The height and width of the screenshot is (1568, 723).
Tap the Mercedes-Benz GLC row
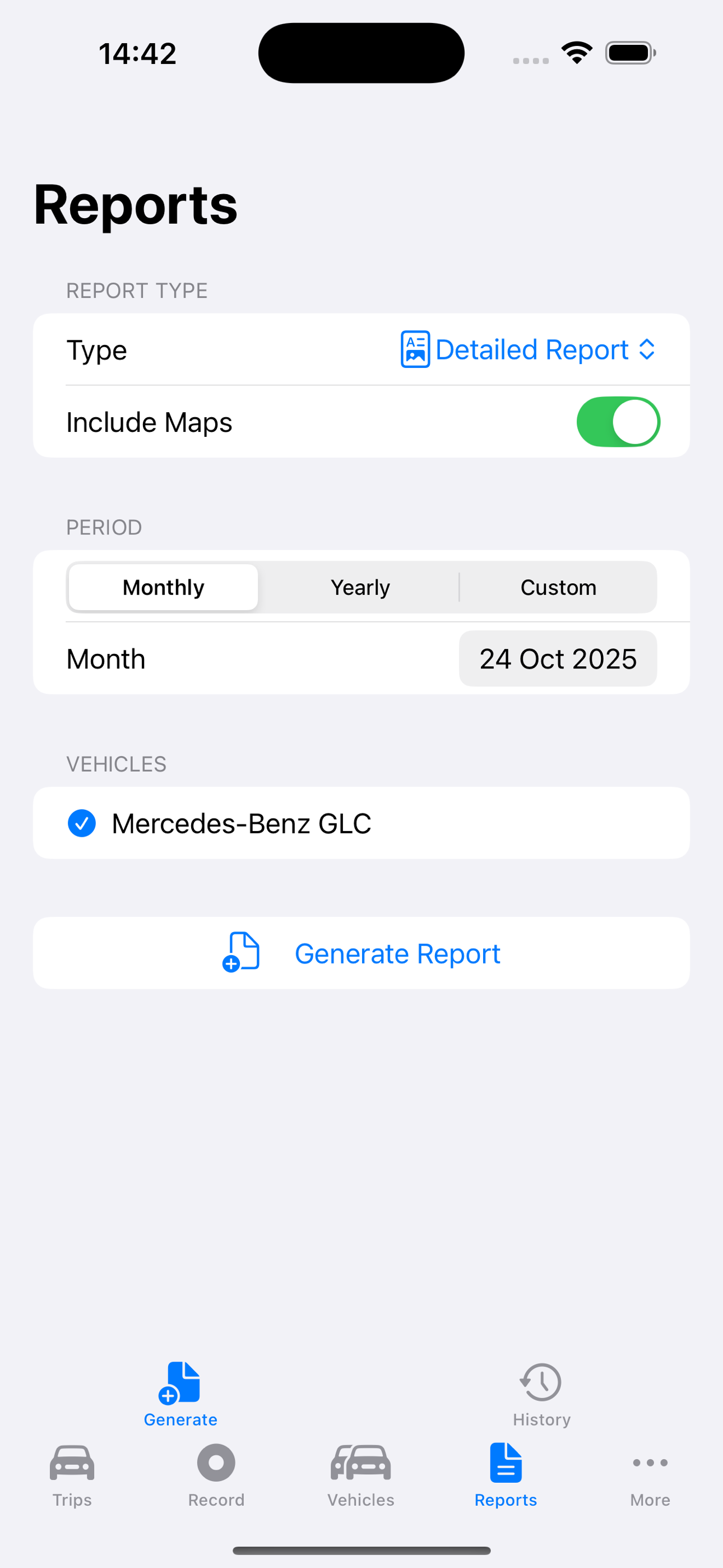(361, 823)
